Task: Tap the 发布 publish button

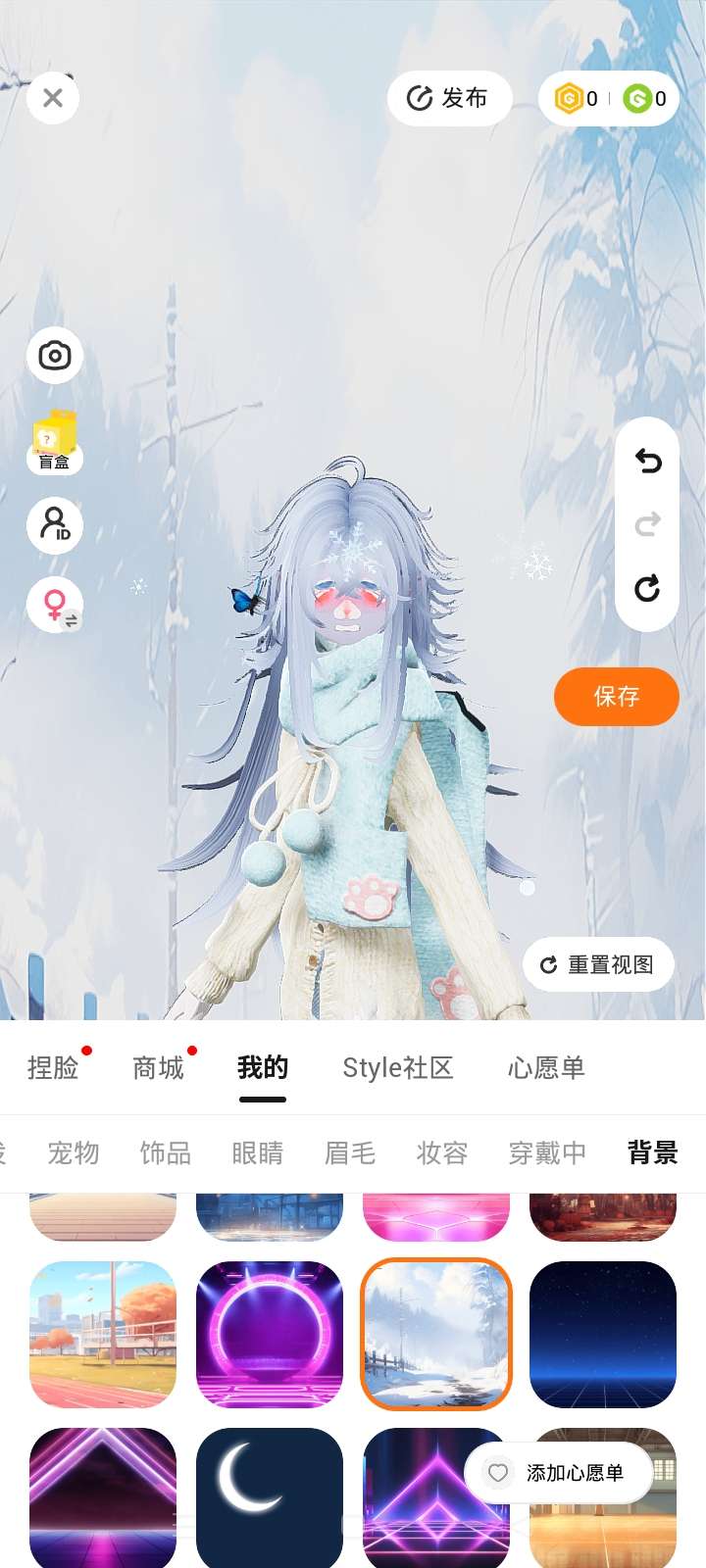Action: (x=449, y=98)
